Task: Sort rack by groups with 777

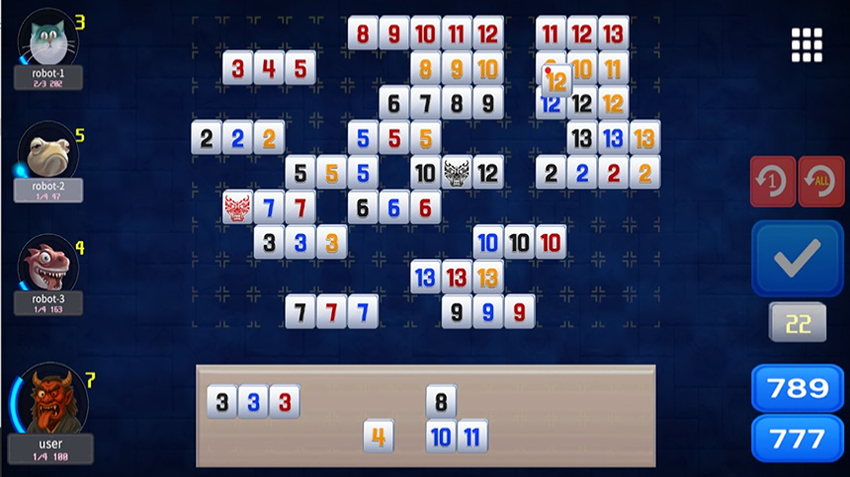Action: pos(797,438)
